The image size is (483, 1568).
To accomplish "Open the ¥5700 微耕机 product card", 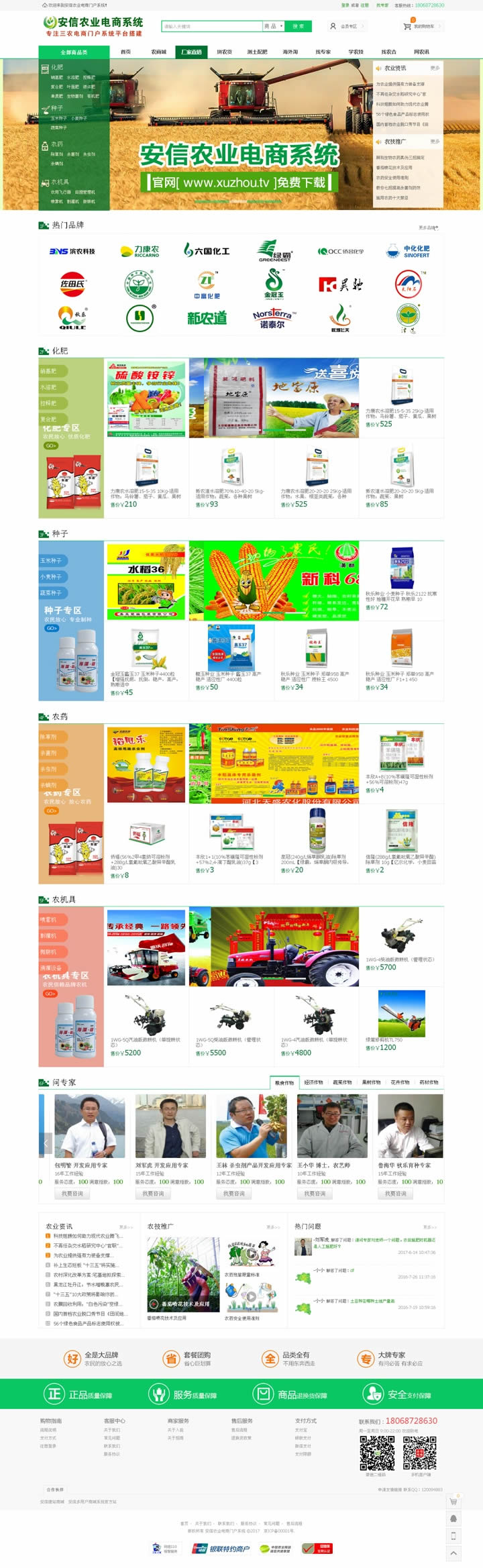I will tap(400, 945).
